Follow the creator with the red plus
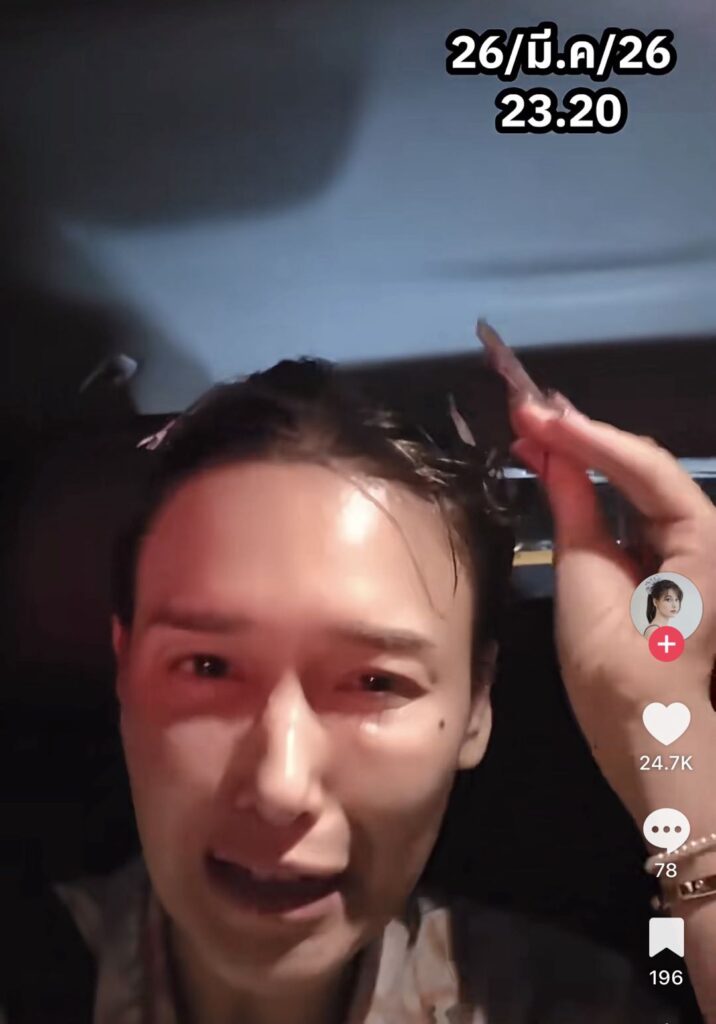Screen dimensions: 716x1024 tap(666, 645)
